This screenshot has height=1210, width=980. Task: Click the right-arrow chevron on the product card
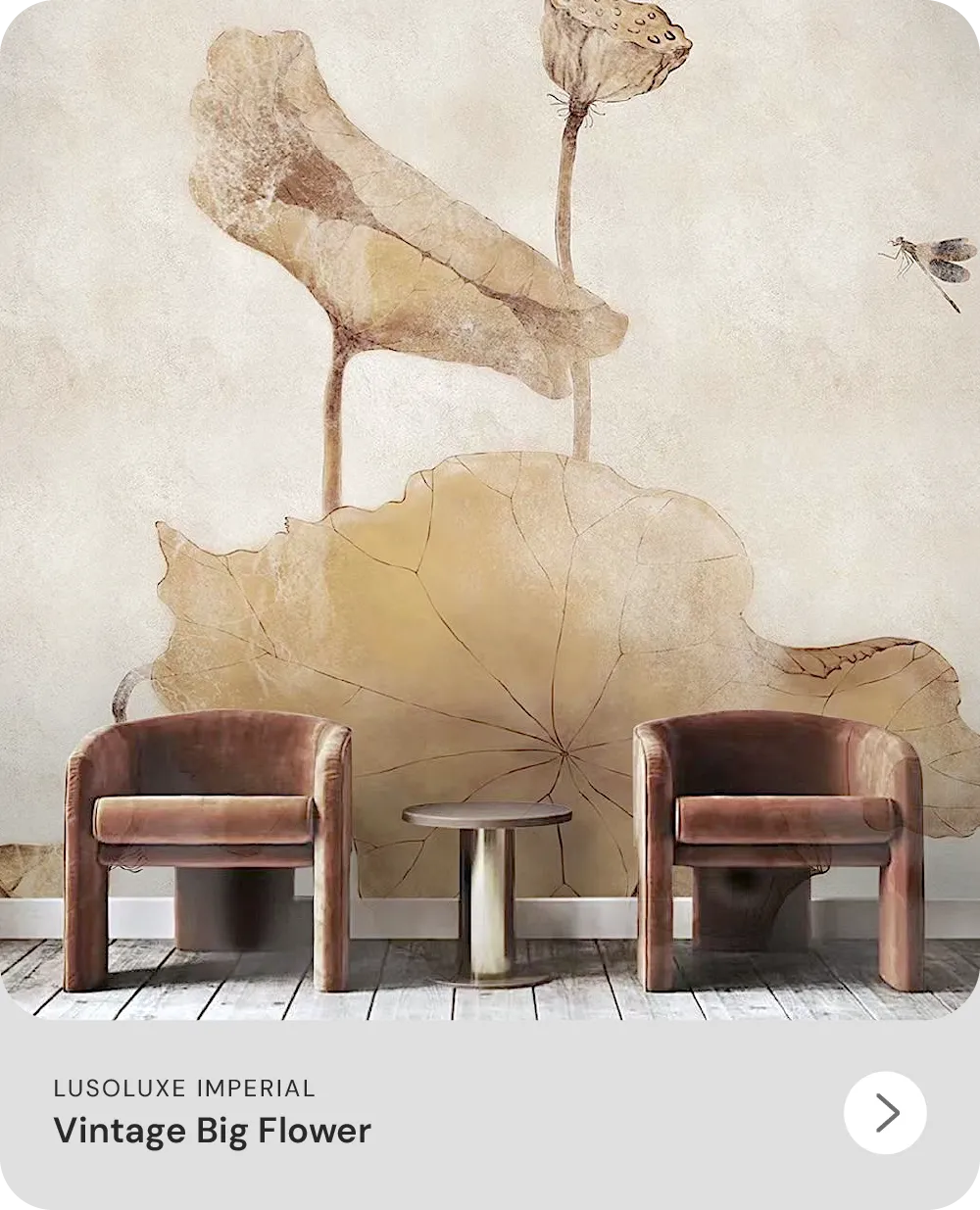click(883, 1114)
